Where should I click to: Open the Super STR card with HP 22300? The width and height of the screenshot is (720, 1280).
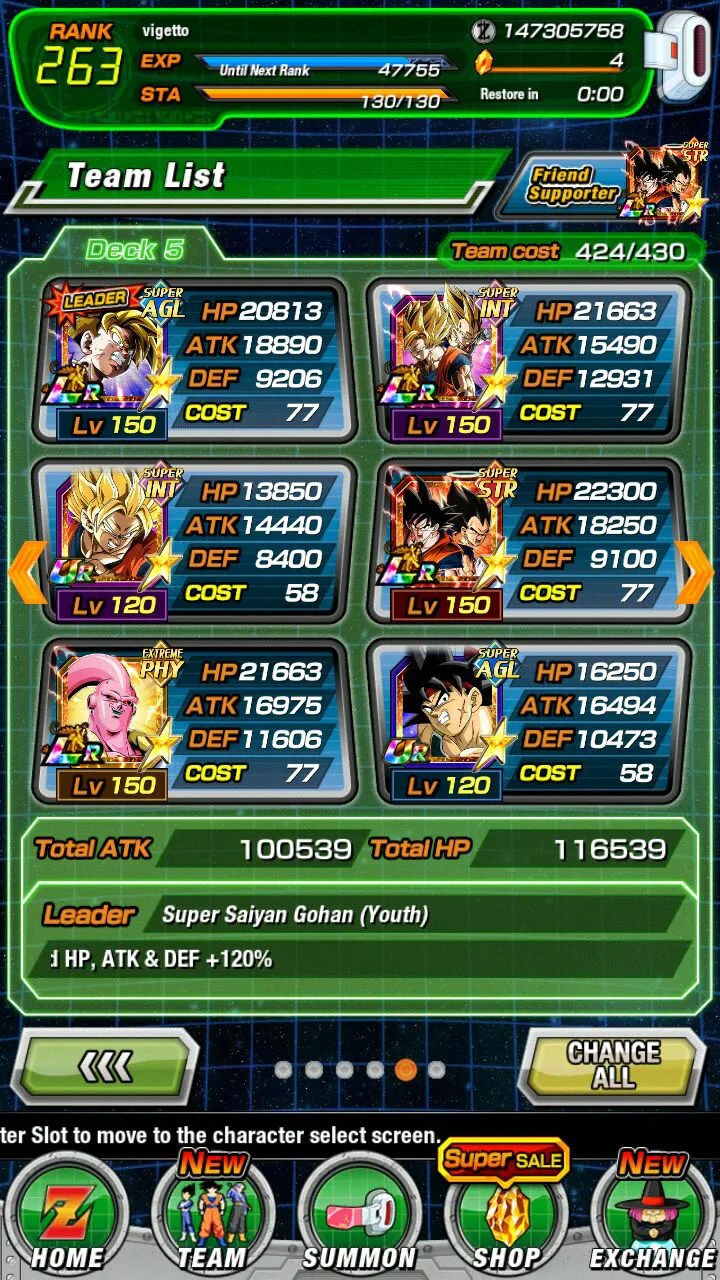(528, 541)
